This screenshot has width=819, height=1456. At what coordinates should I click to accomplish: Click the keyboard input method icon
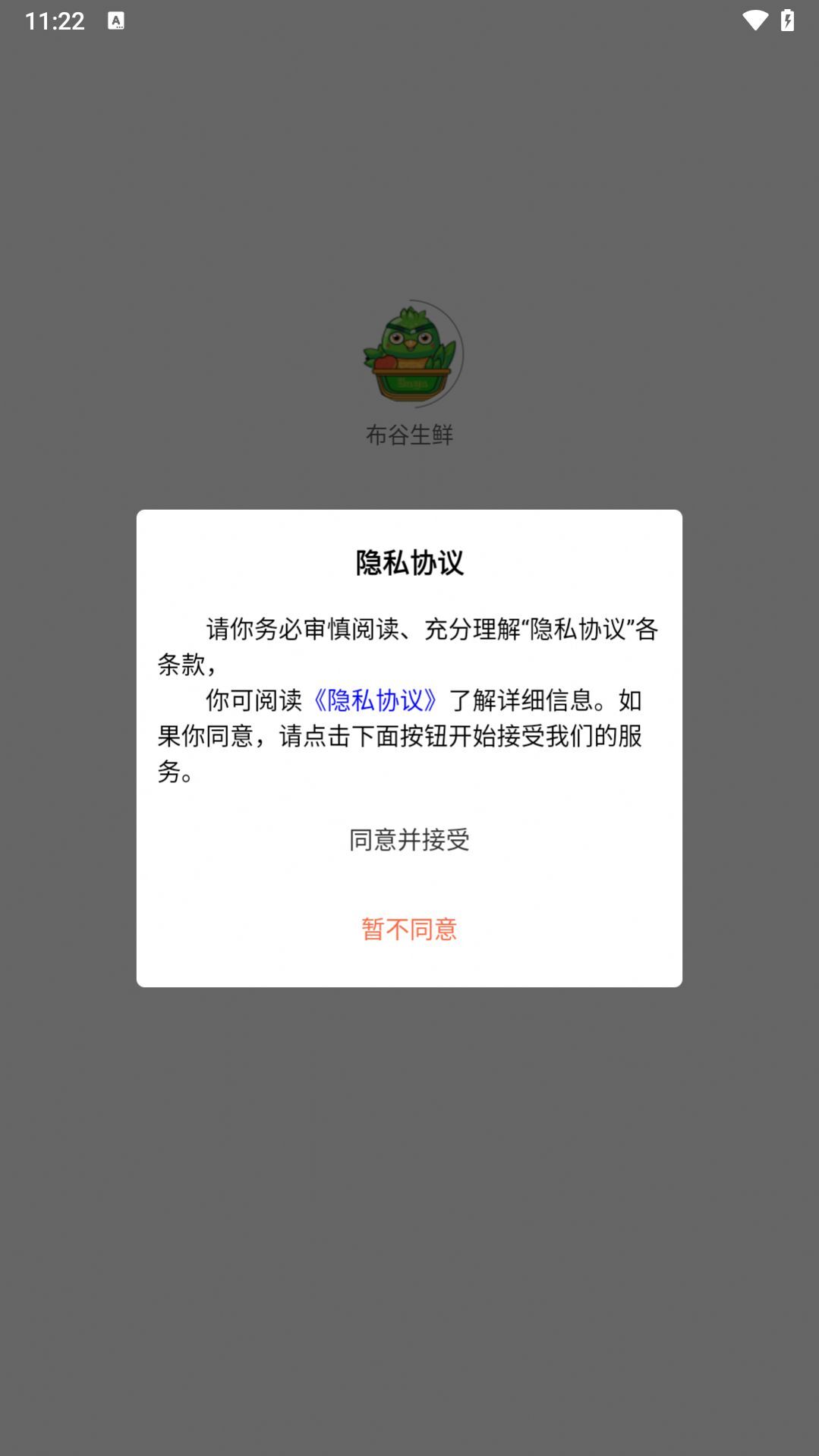[x=116, y=22]
